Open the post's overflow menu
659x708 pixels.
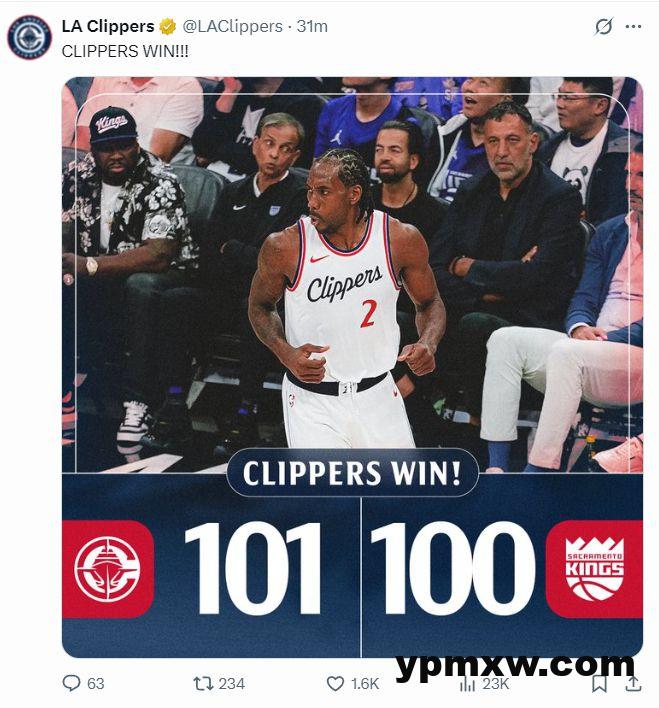click(633, 27)
